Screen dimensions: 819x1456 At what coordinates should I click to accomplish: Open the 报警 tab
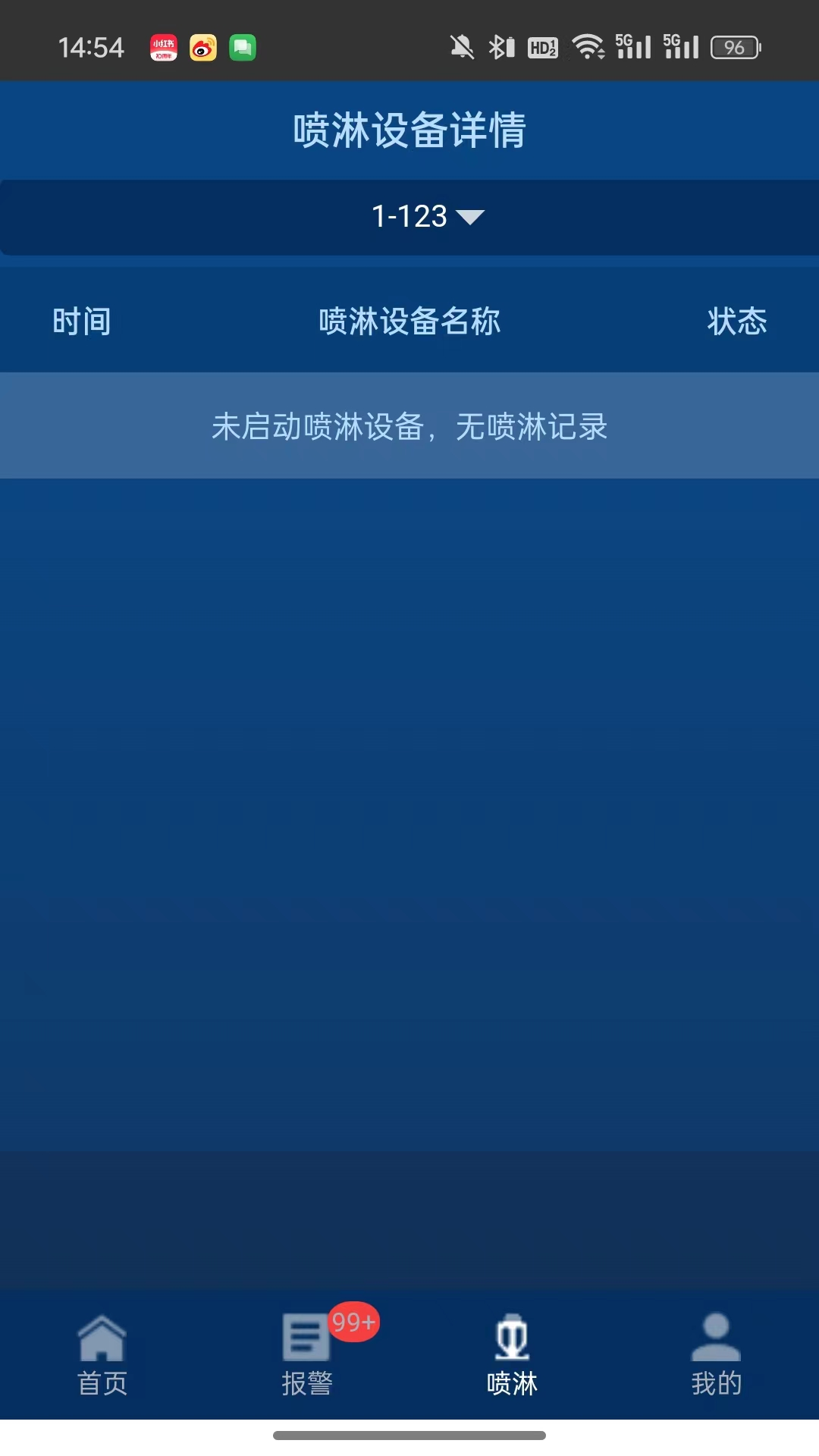pyautogui.click(x=307, y=1355)
